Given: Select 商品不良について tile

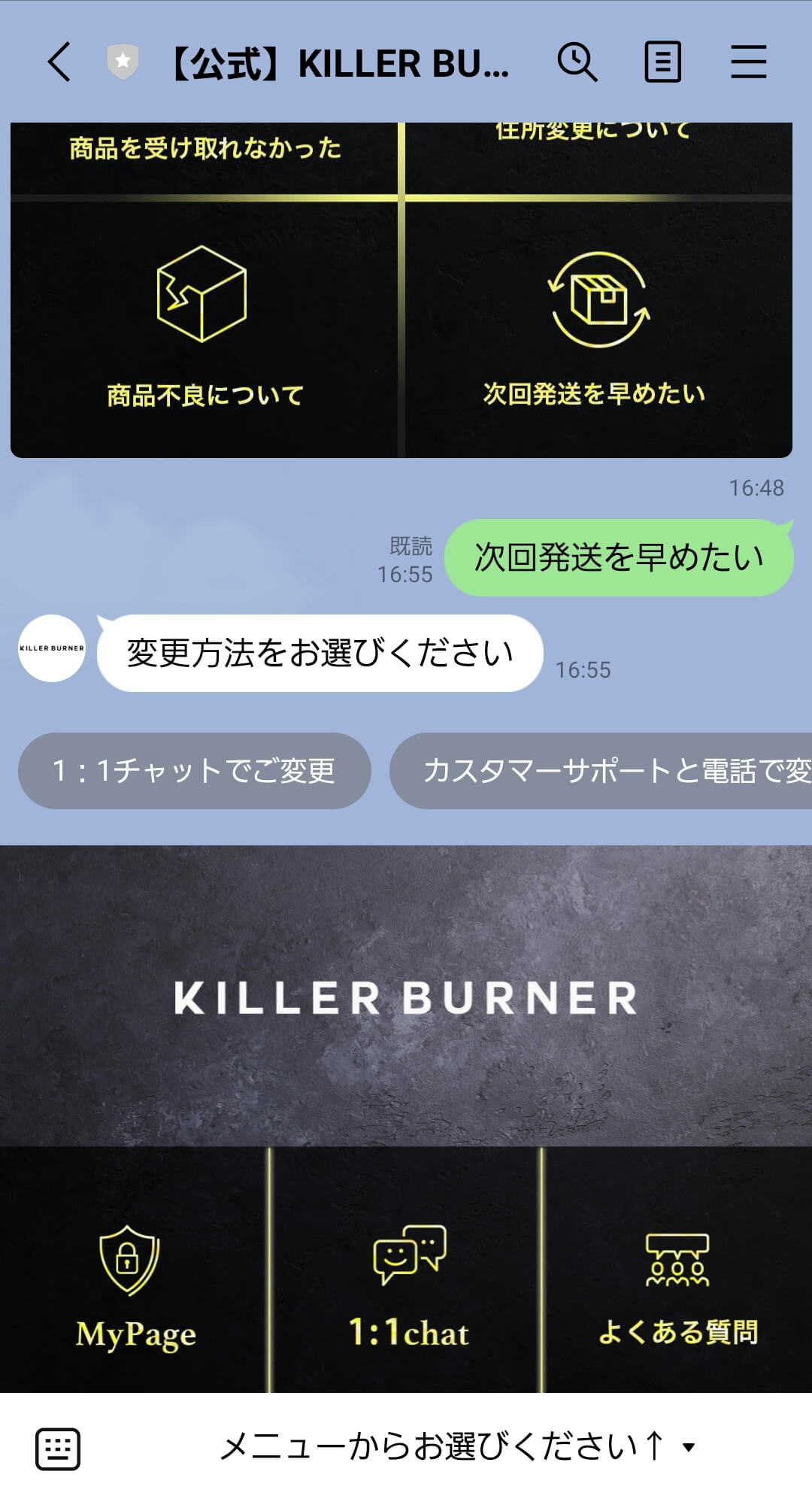Looking at the screenshot, I should coord(205,327).
